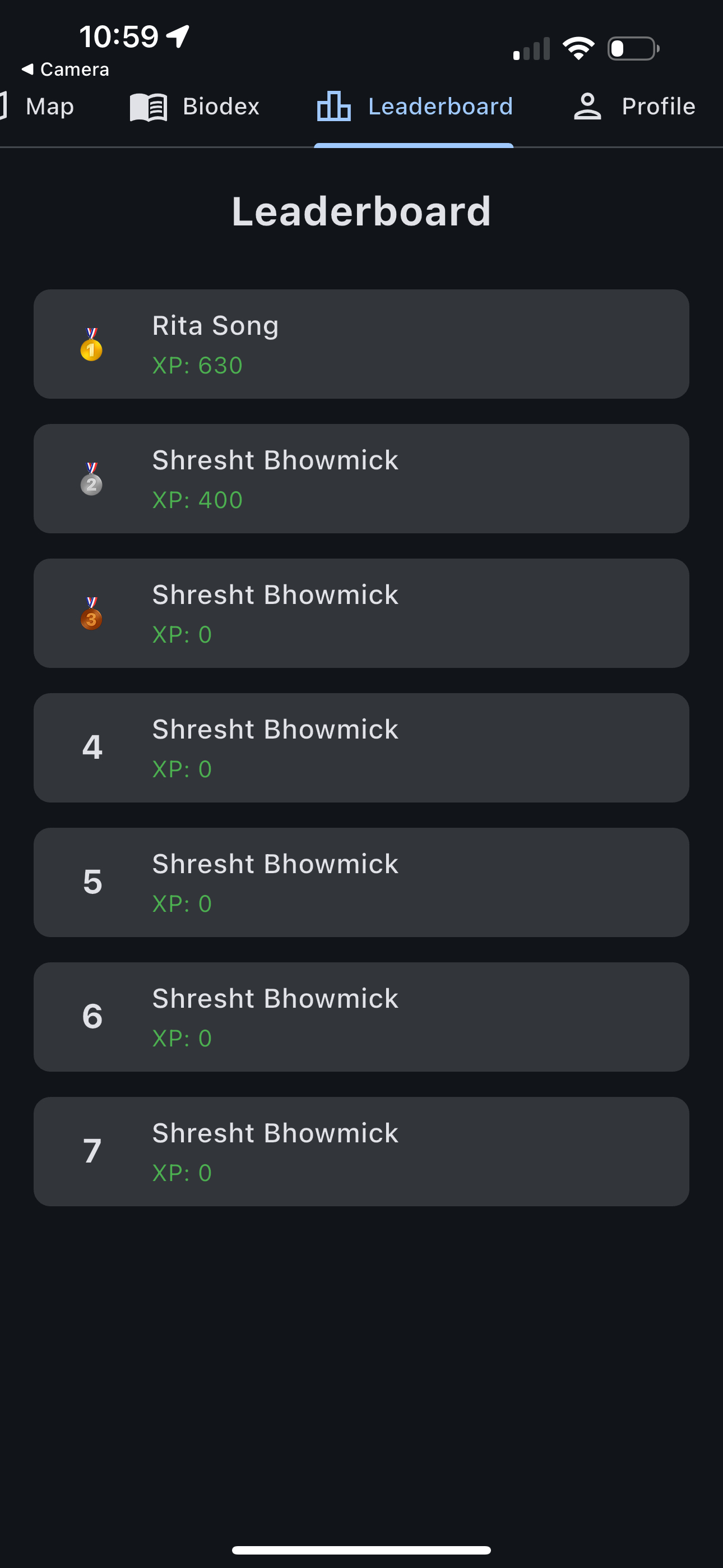Open the entry ranked number 5
The image size is (723, 1568).
361,882
